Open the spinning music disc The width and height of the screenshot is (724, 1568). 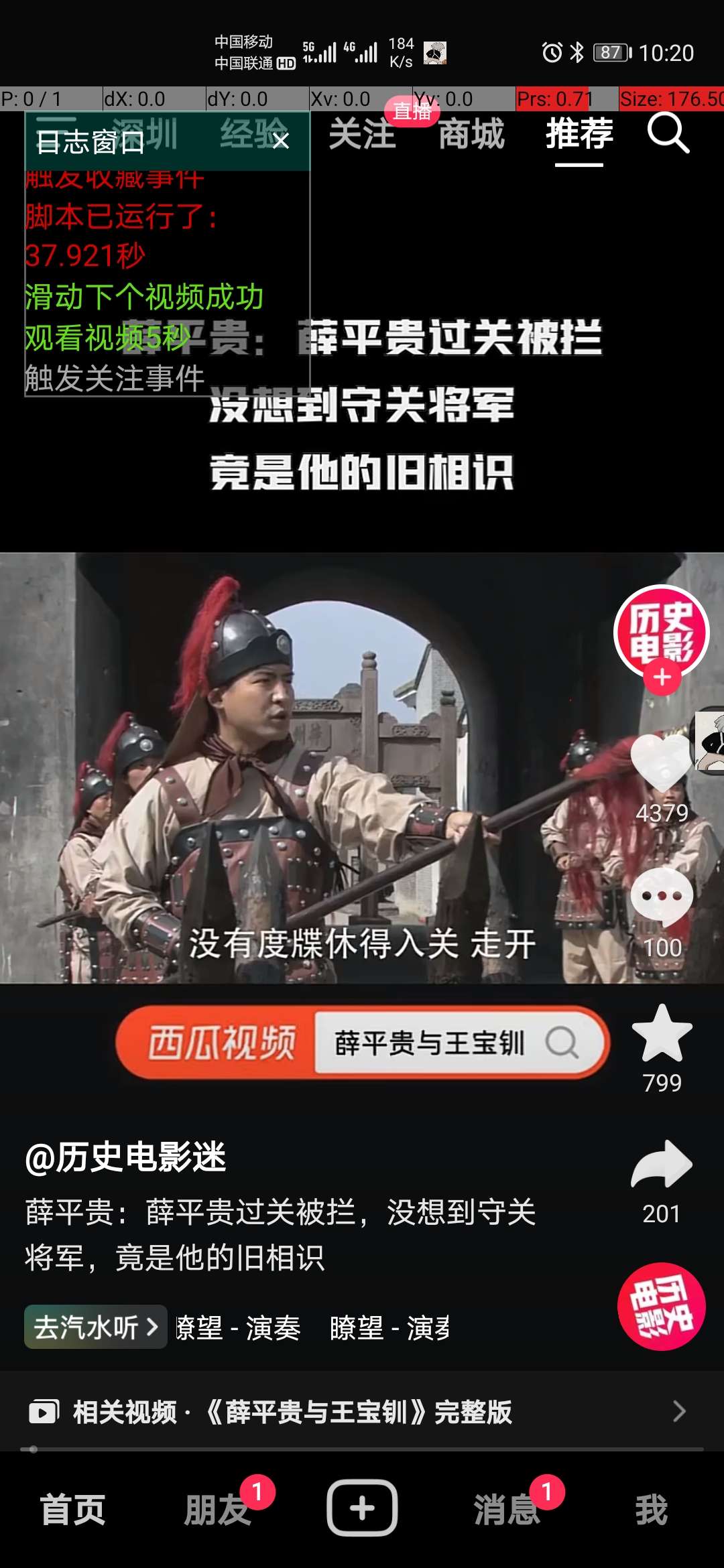pyautogui.click(x=661, y=1307)
